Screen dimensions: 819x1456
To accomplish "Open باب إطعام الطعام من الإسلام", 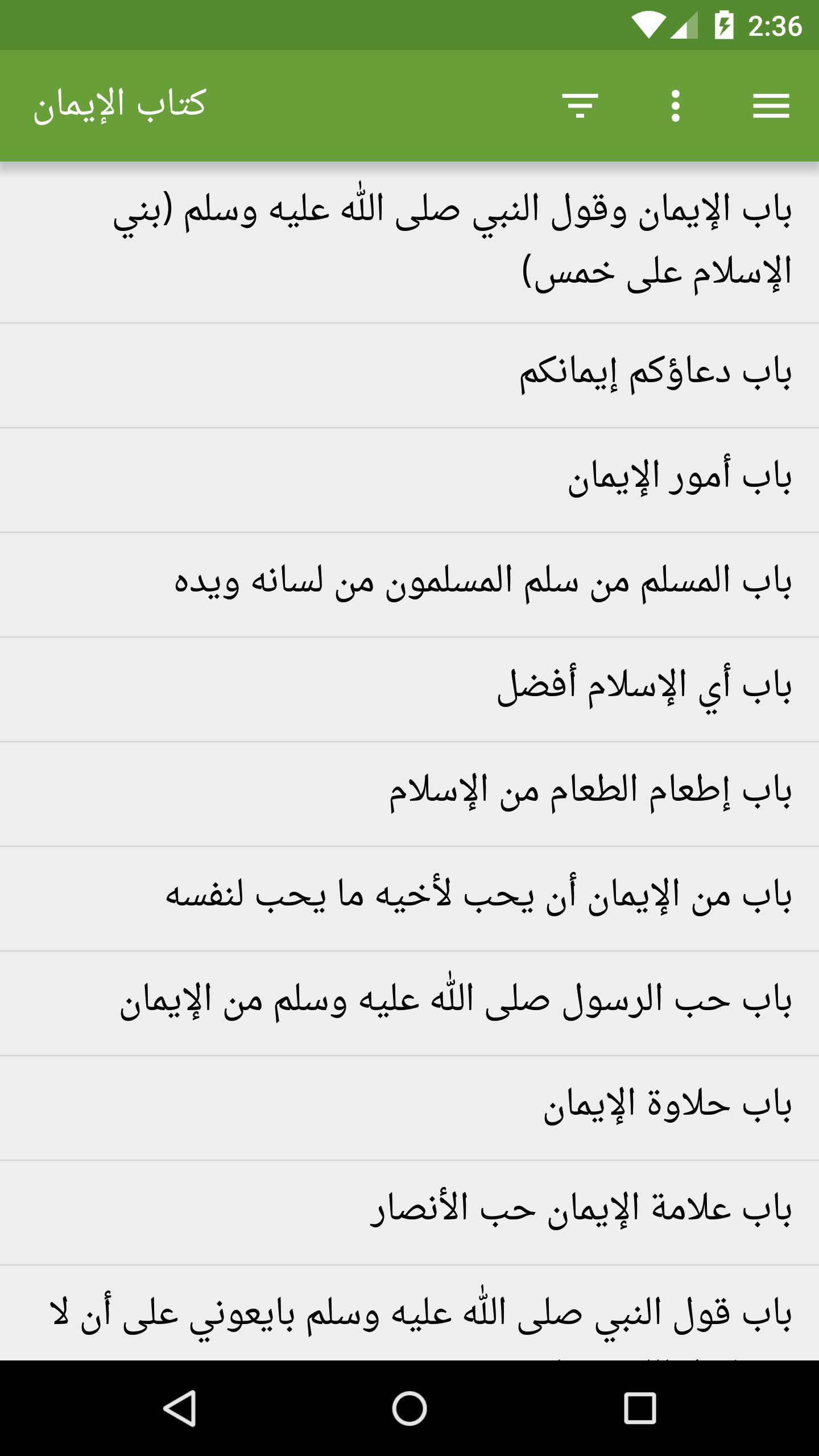I will (x=409, y=794).
